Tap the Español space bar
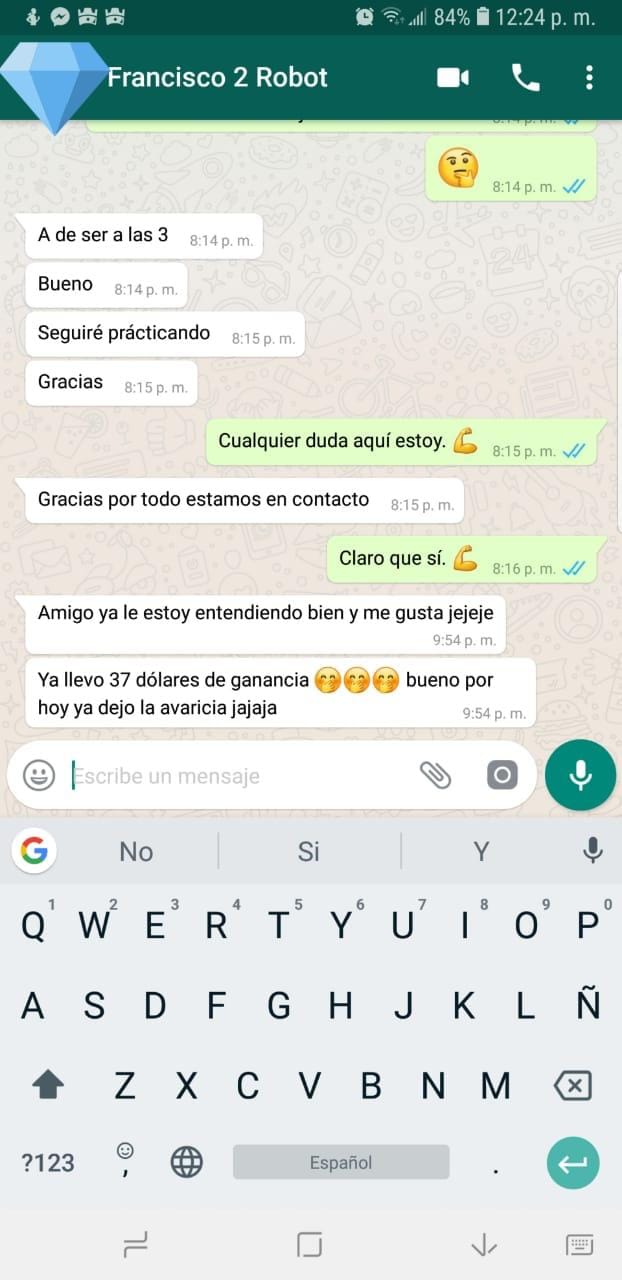The width and height of the screenshot is (622, 1280). pos(341,1162)
